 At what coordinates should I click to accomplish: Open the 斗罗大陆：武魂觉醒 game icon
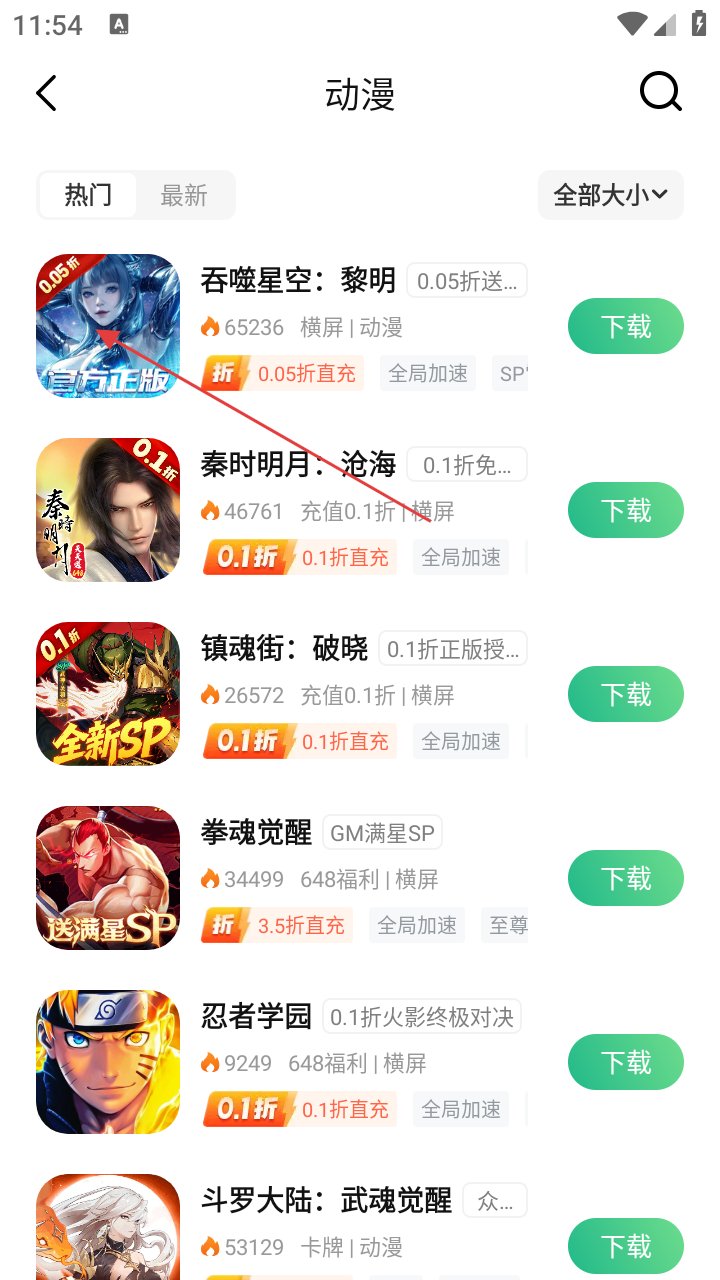click(x=108, y=1230)
